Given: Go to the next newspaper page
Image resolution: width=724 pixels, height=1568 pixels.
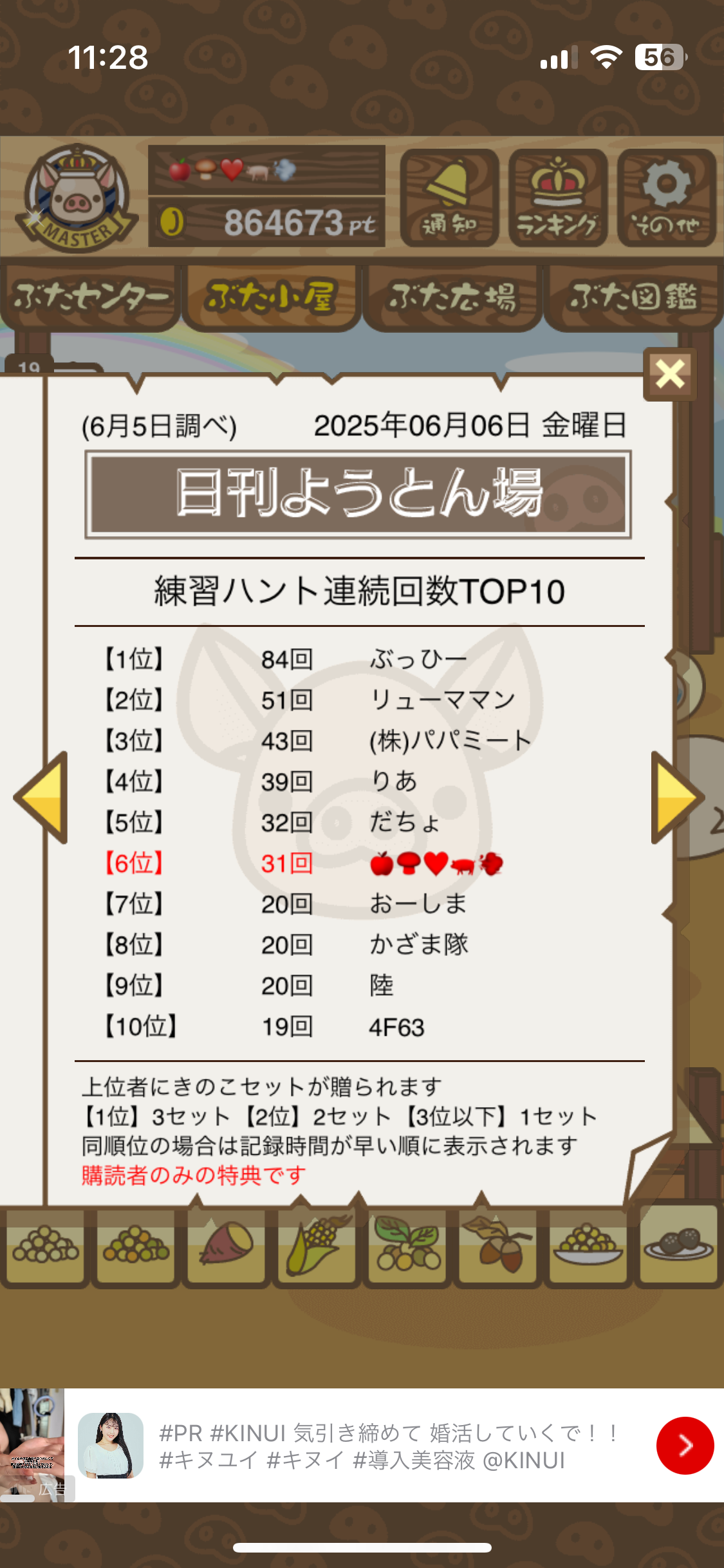Looking at the screenshot, I should click(676, 797).
